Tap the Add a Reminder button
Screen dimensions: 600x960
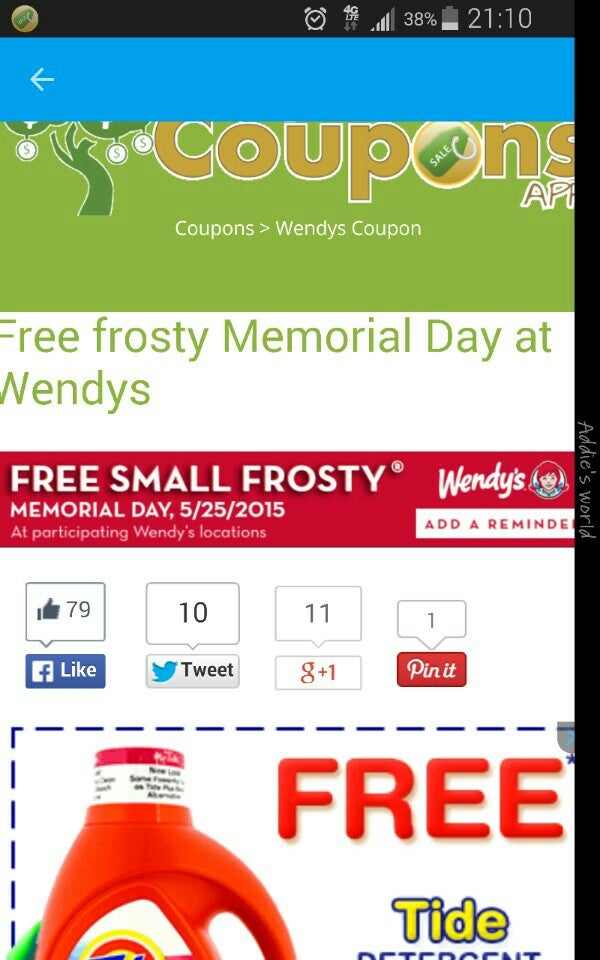coord(496,524)
